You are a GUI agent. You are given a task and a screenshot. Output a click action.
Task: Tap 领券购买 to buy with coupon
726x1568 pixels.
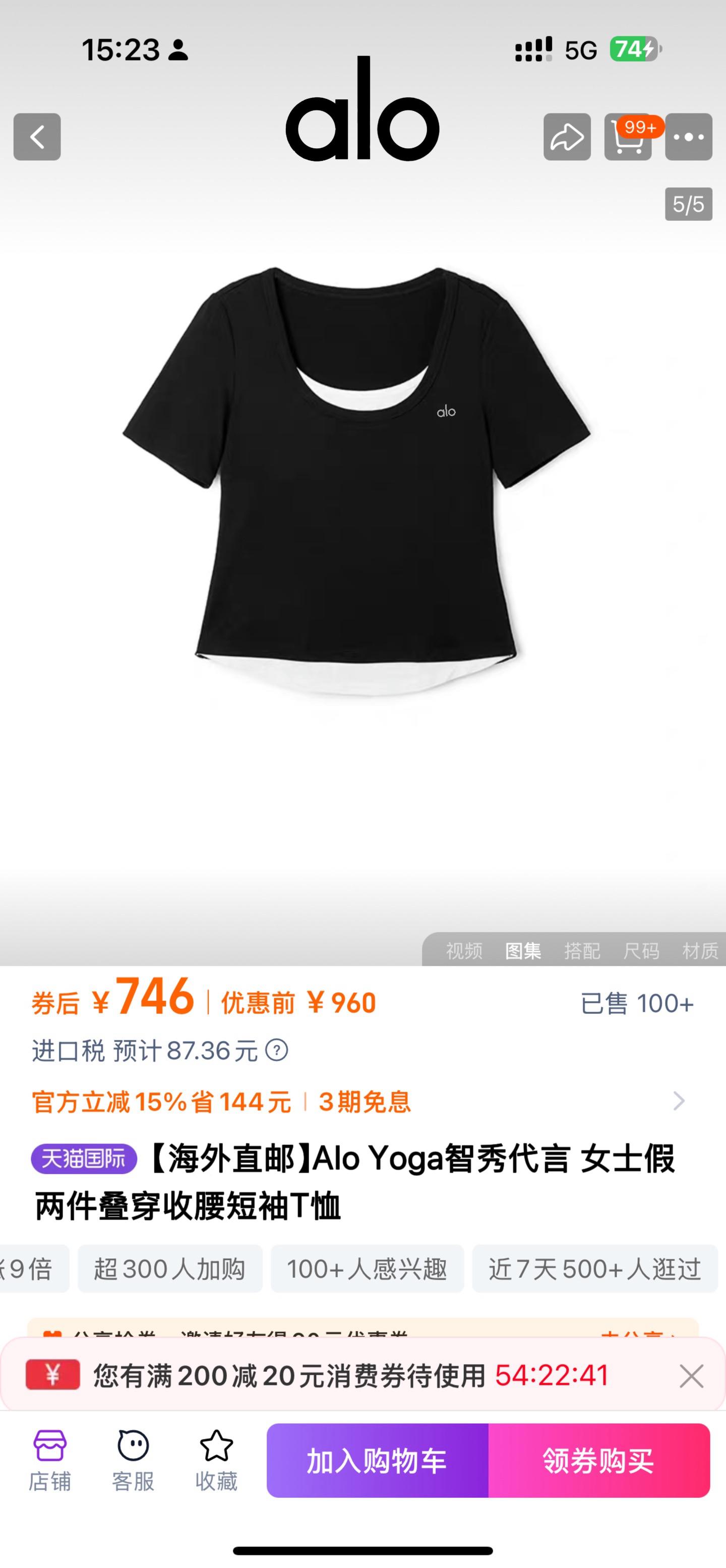click(x=599, y=1460)
